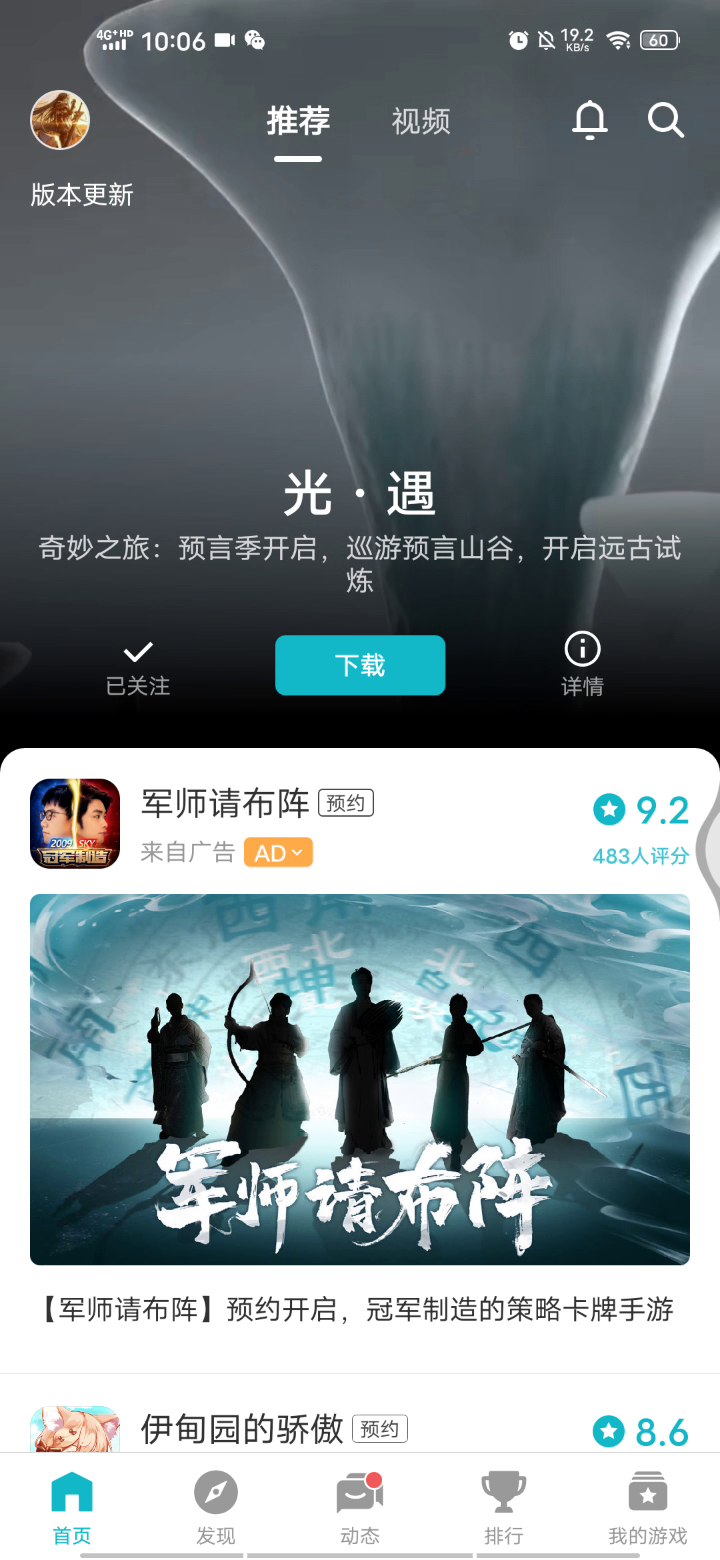Return to the 首页 tab
The image size is (720, 1560).
click(x=72, y=1507)
